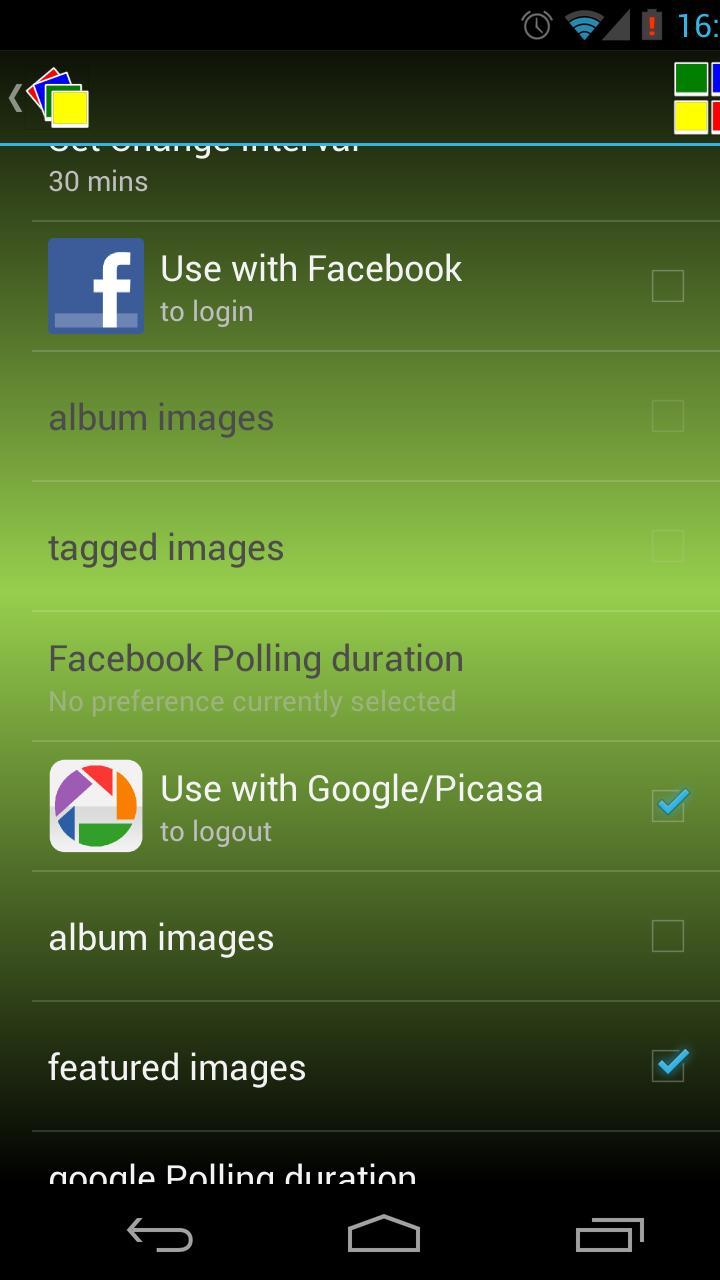Image resolution: width=720 pixels, height=1280 pixels.
Task: Enable Google album images checkbox
Action: [667, 936]
